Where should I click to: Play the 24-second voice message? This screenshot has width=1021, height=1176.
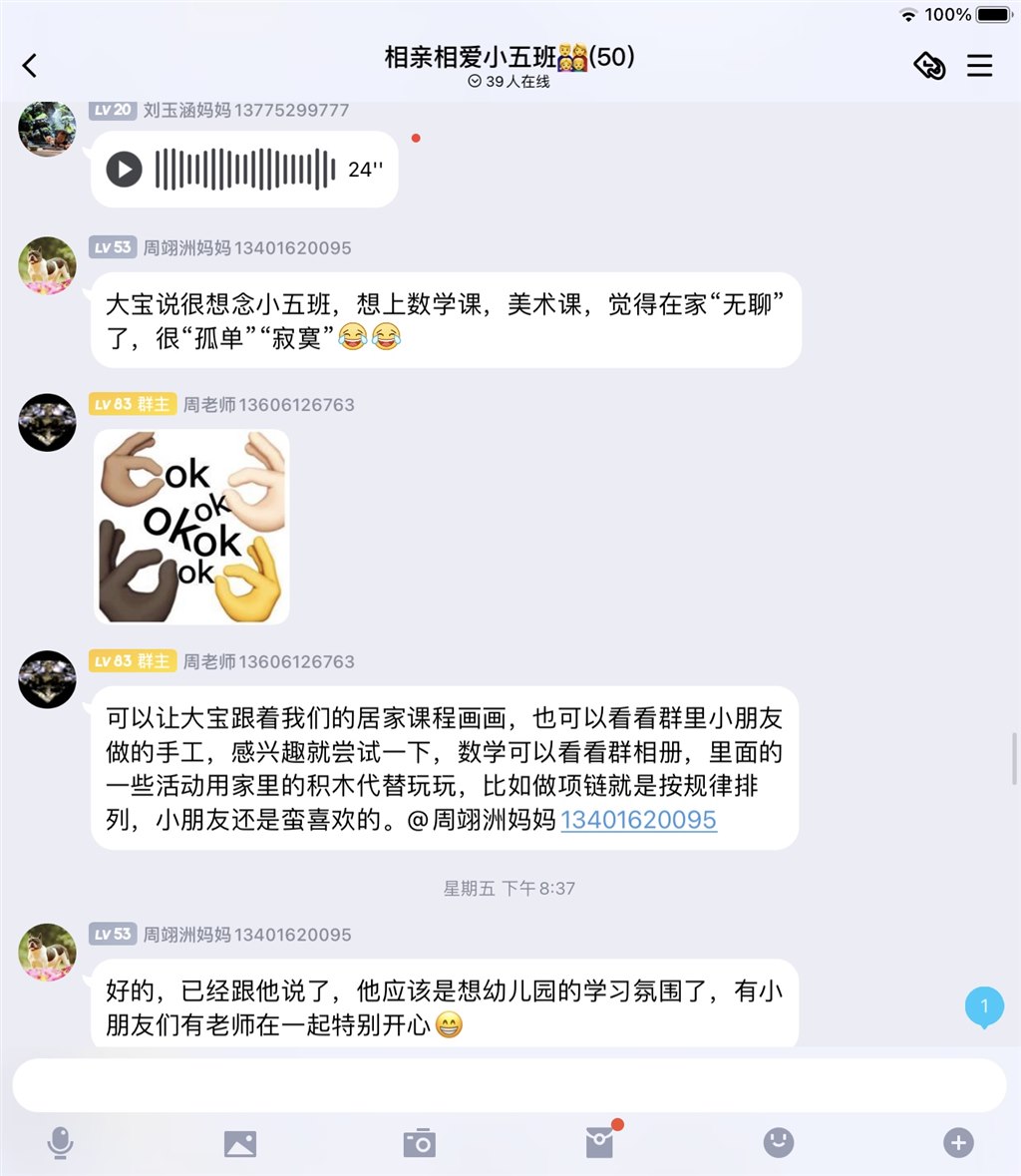pos(125,170)
